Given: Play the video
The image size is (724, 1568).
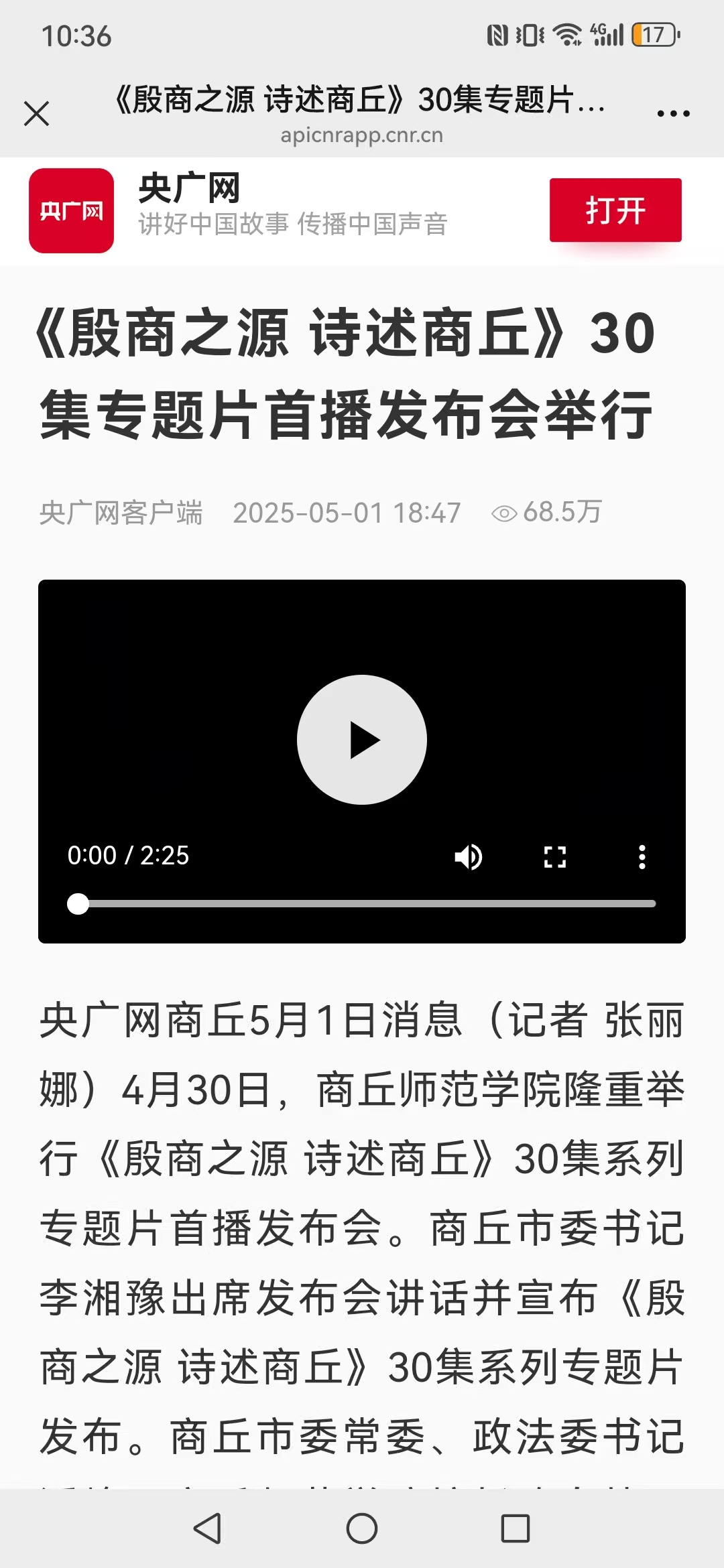Looking at the screenshot, I should (362, 740).
